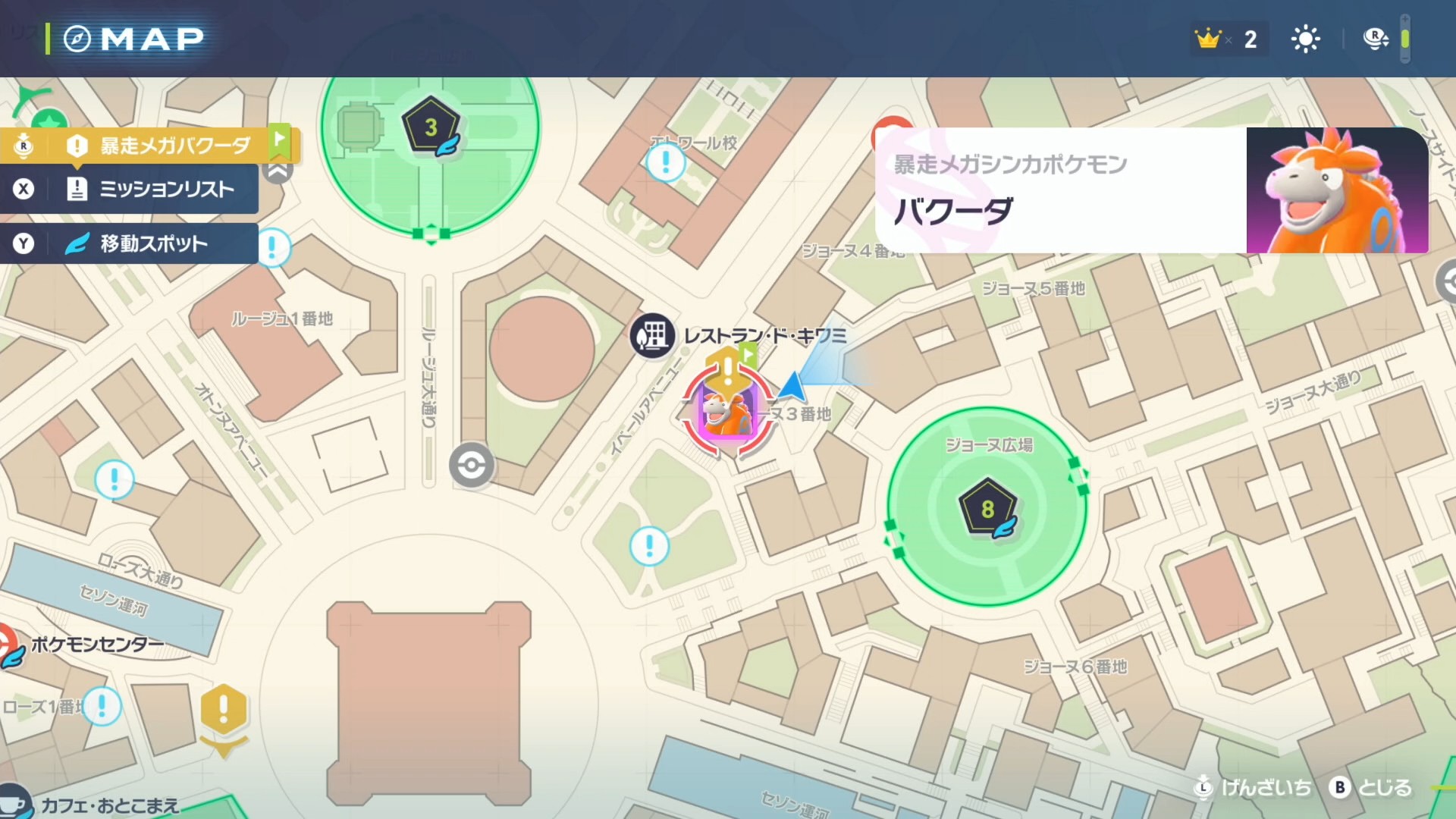The width and height of the screenshot is (1456, 819).
Task: Close the map with とじる
Action: point(1373,787)
